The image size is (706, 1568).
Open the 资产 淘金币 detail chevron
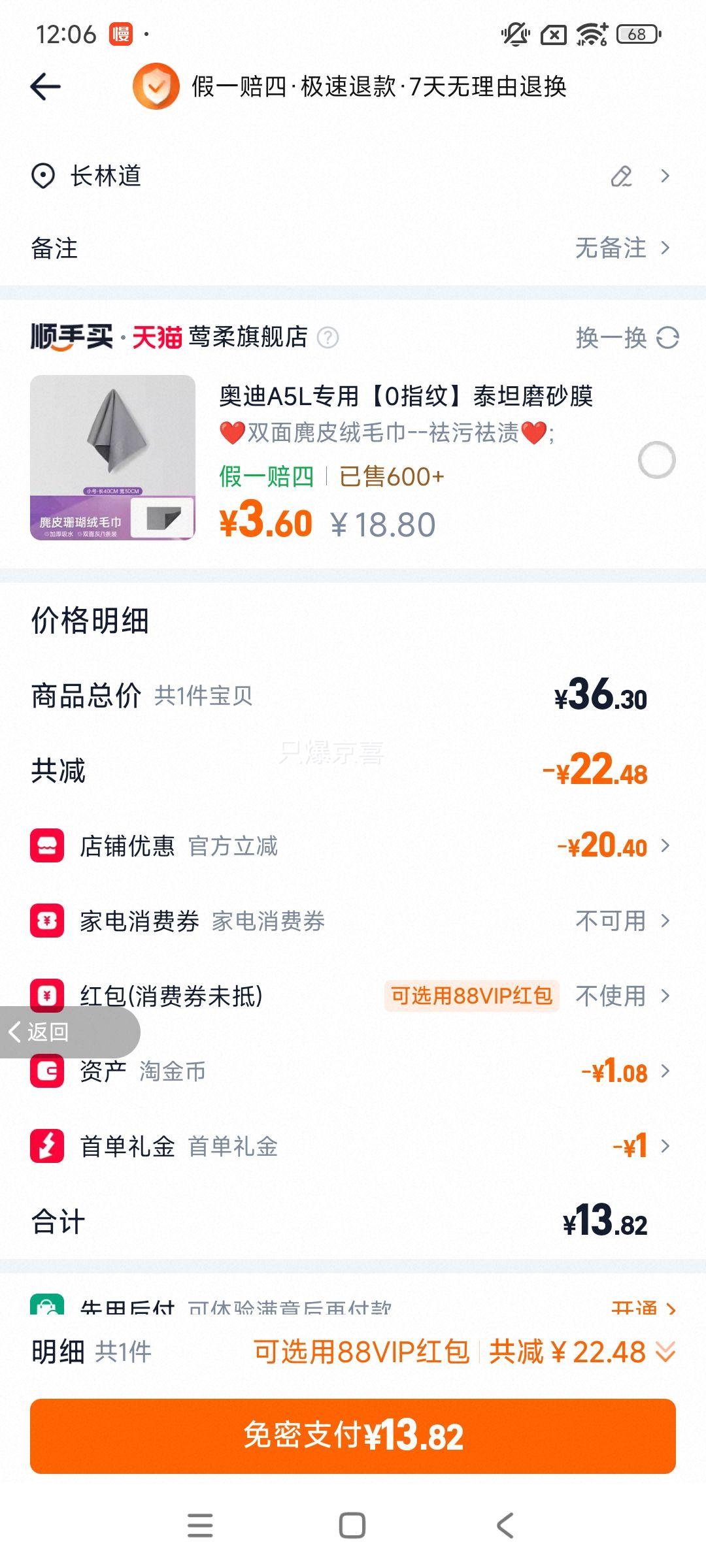pos(665,1071)
